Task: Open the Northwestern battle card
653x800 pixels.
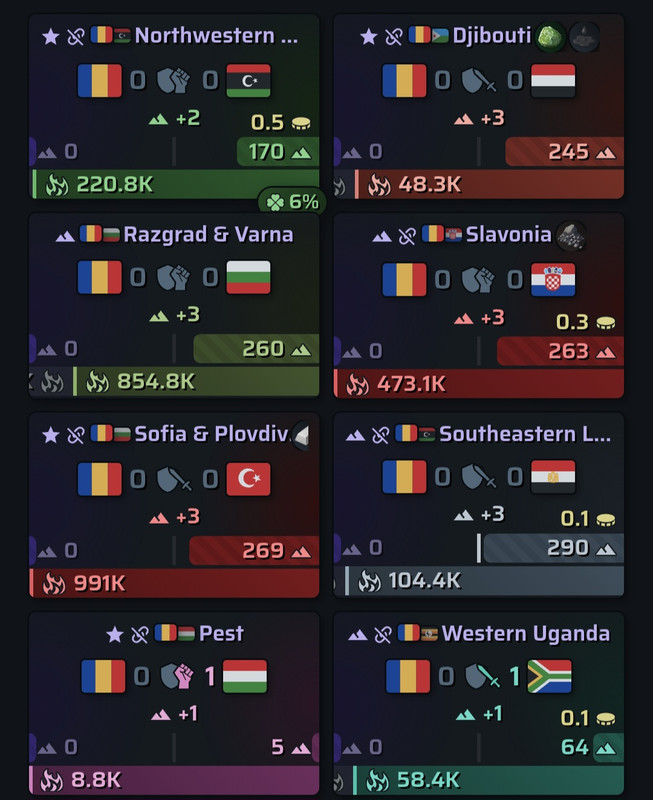Action: coord(174,107)
